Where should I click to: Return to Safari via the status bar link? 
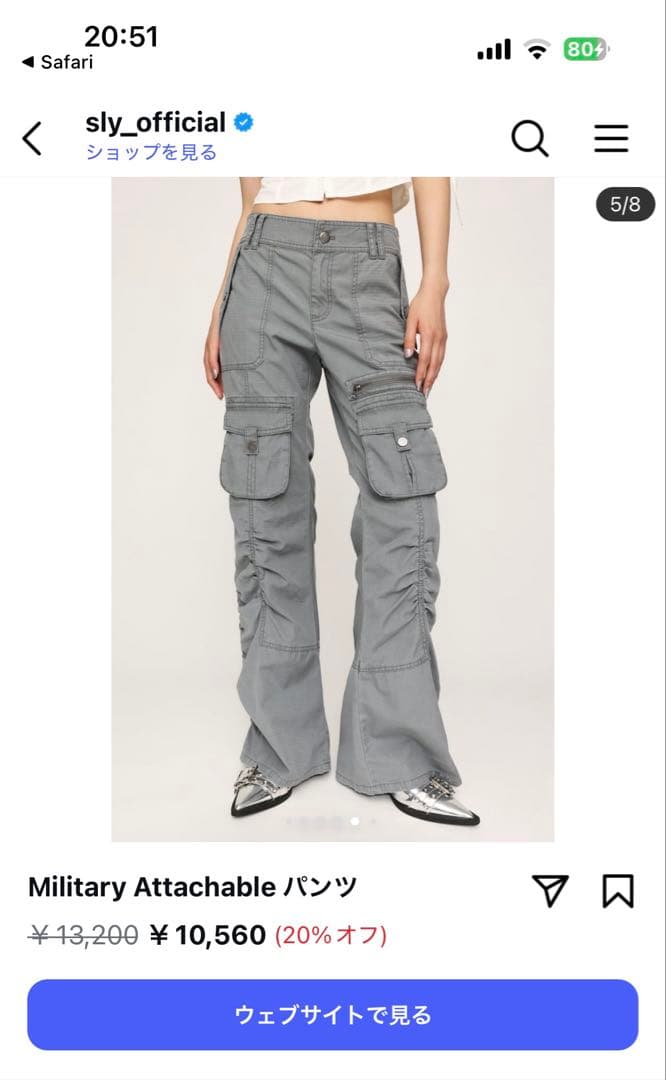pos(57,62)
